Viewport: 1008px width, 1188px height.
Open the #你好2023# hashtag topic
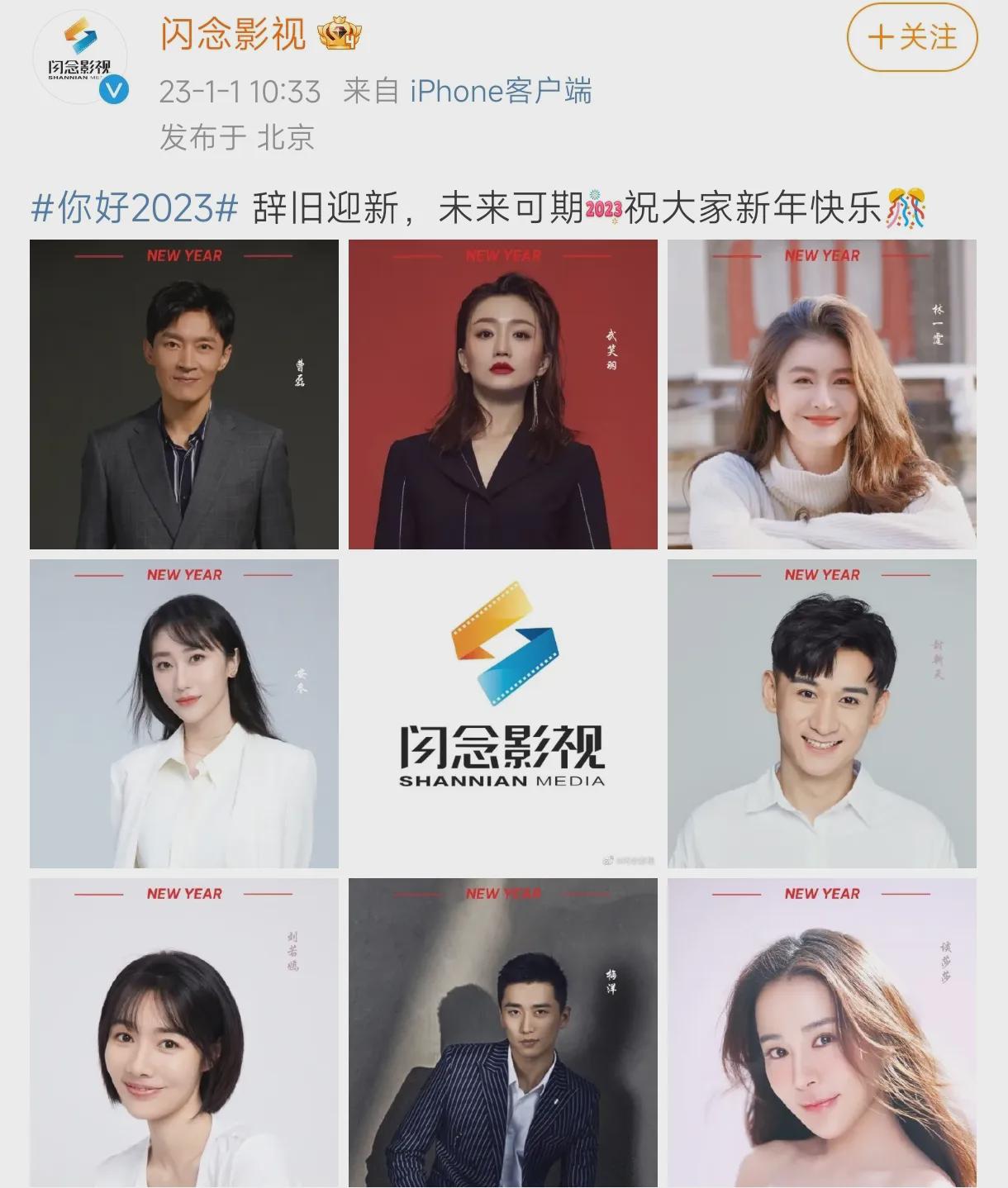(135, 207)
